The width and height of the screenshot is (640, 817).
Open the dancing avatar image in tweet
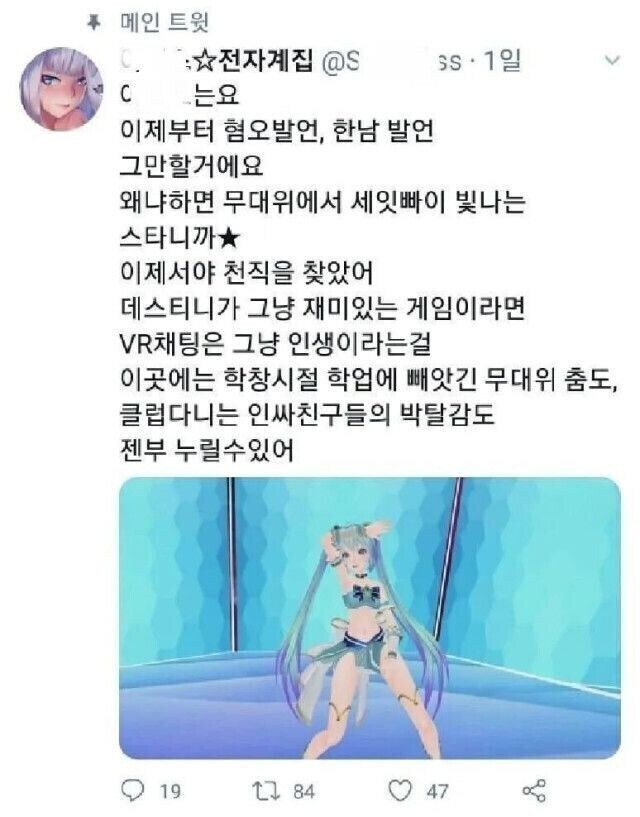click(x=370, y=617)
